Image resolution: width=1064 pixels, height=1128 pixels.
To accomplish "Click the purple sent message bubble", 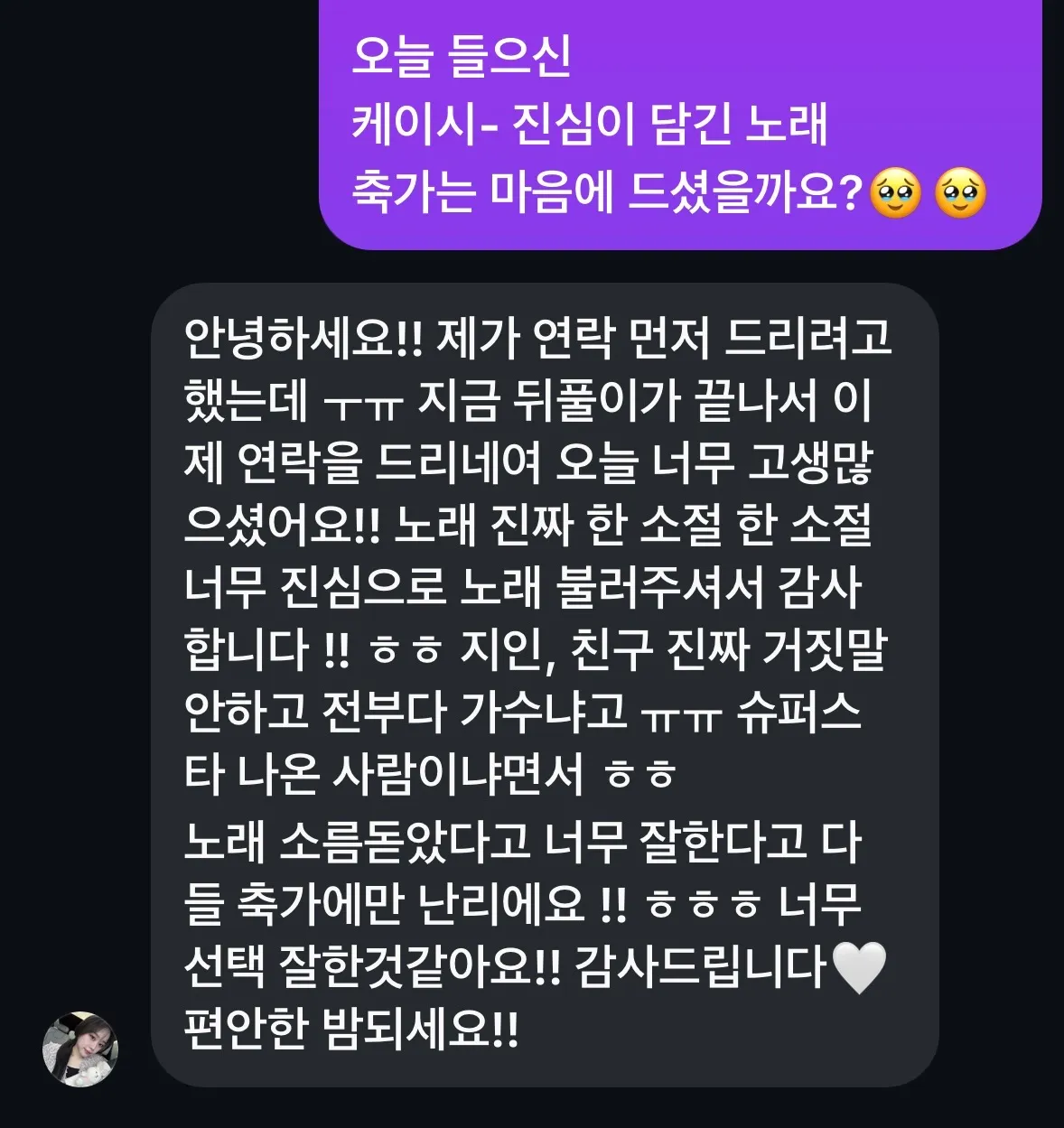I will [x=677, y=126].
